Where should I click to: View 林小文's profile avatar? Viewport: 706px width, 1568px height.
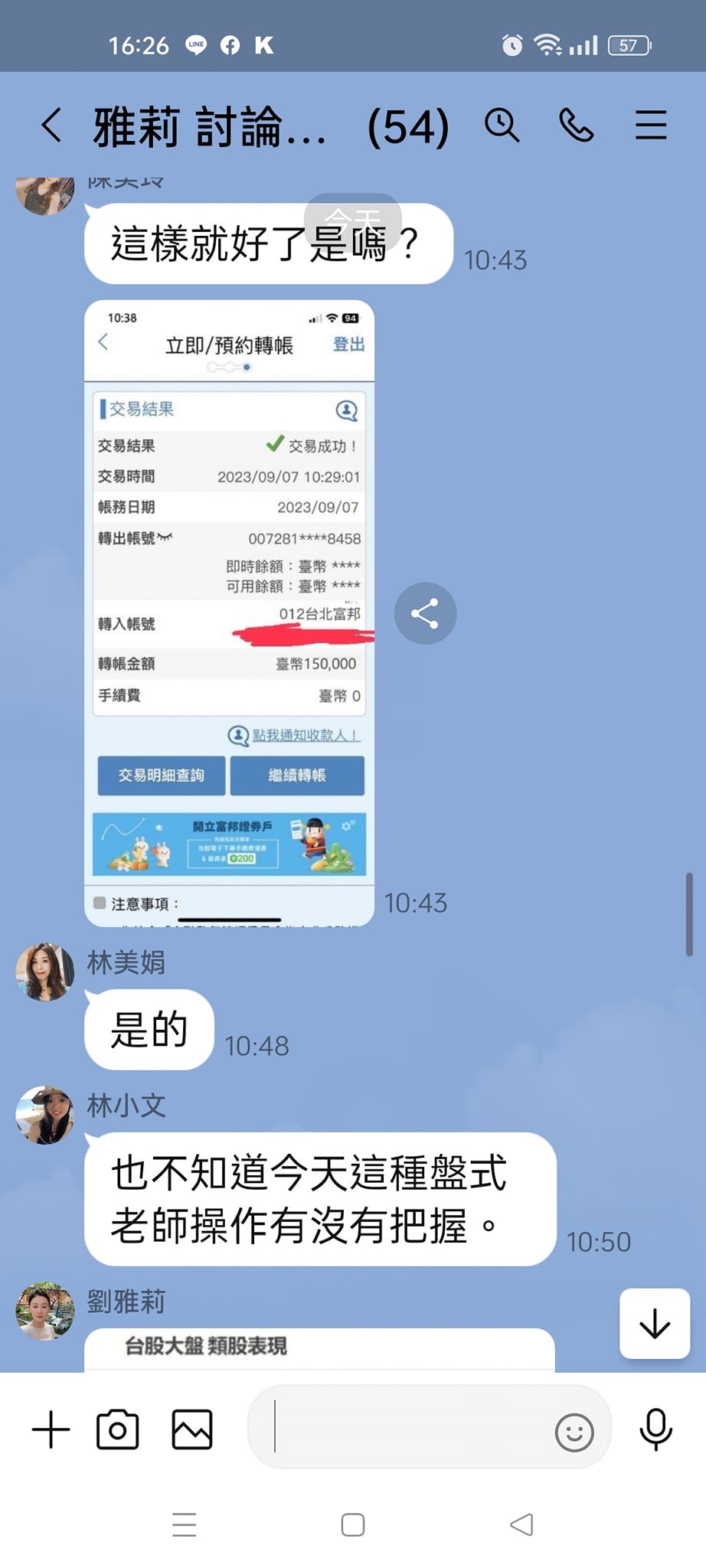(44, 1115)
